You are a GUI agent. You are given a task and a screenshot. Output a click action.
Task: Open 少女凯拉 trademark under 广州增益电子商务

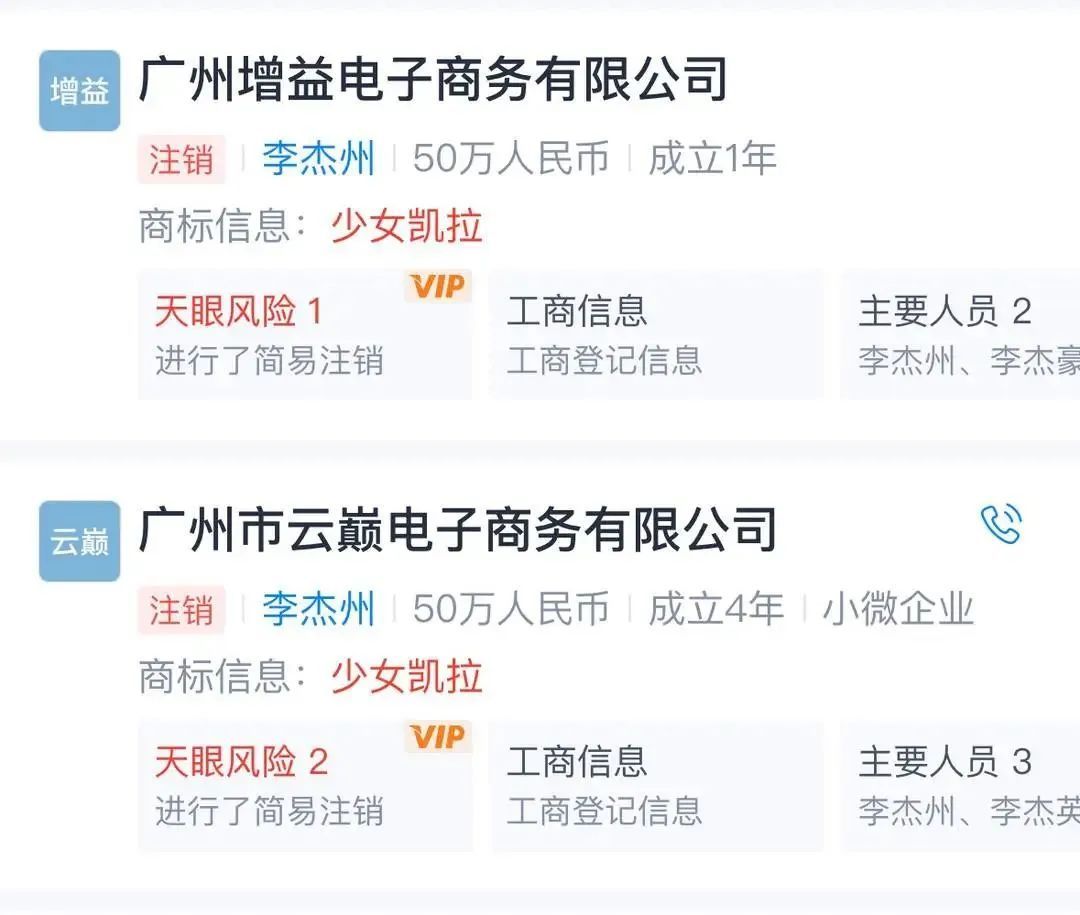tap(407, 227)
